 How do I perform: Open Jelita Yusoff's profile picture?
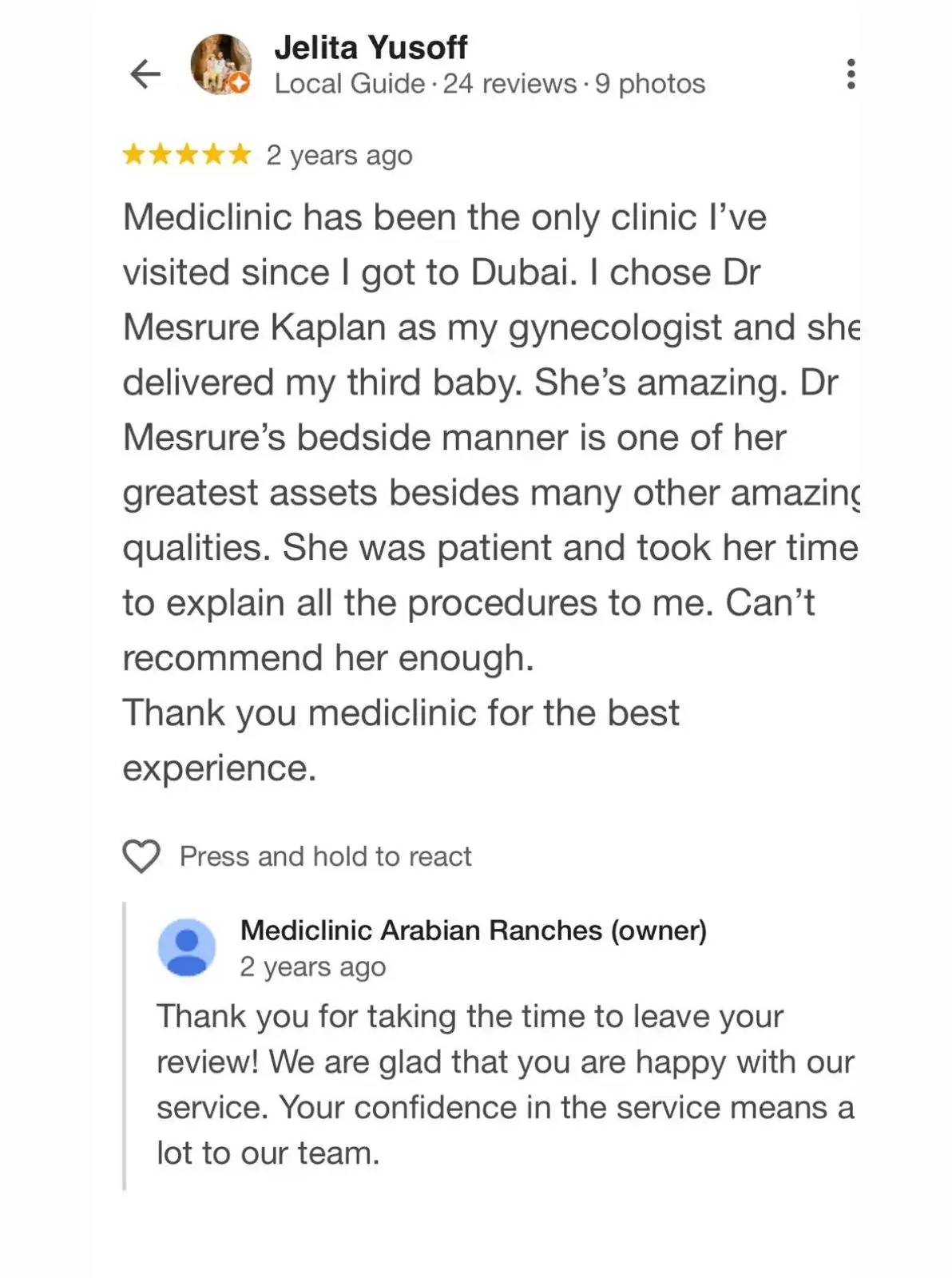[x=220, y=65]
